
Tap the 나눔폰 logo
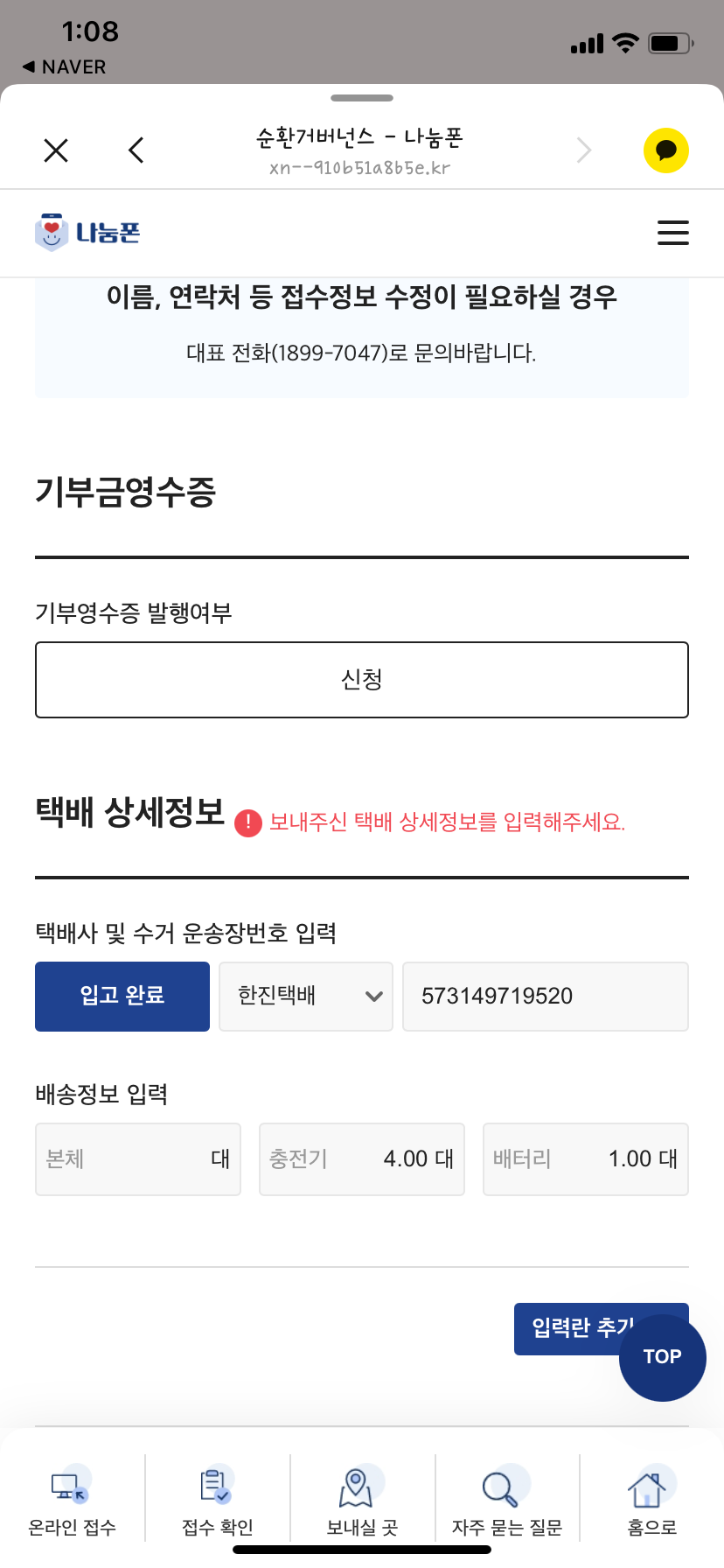(87, 233)
